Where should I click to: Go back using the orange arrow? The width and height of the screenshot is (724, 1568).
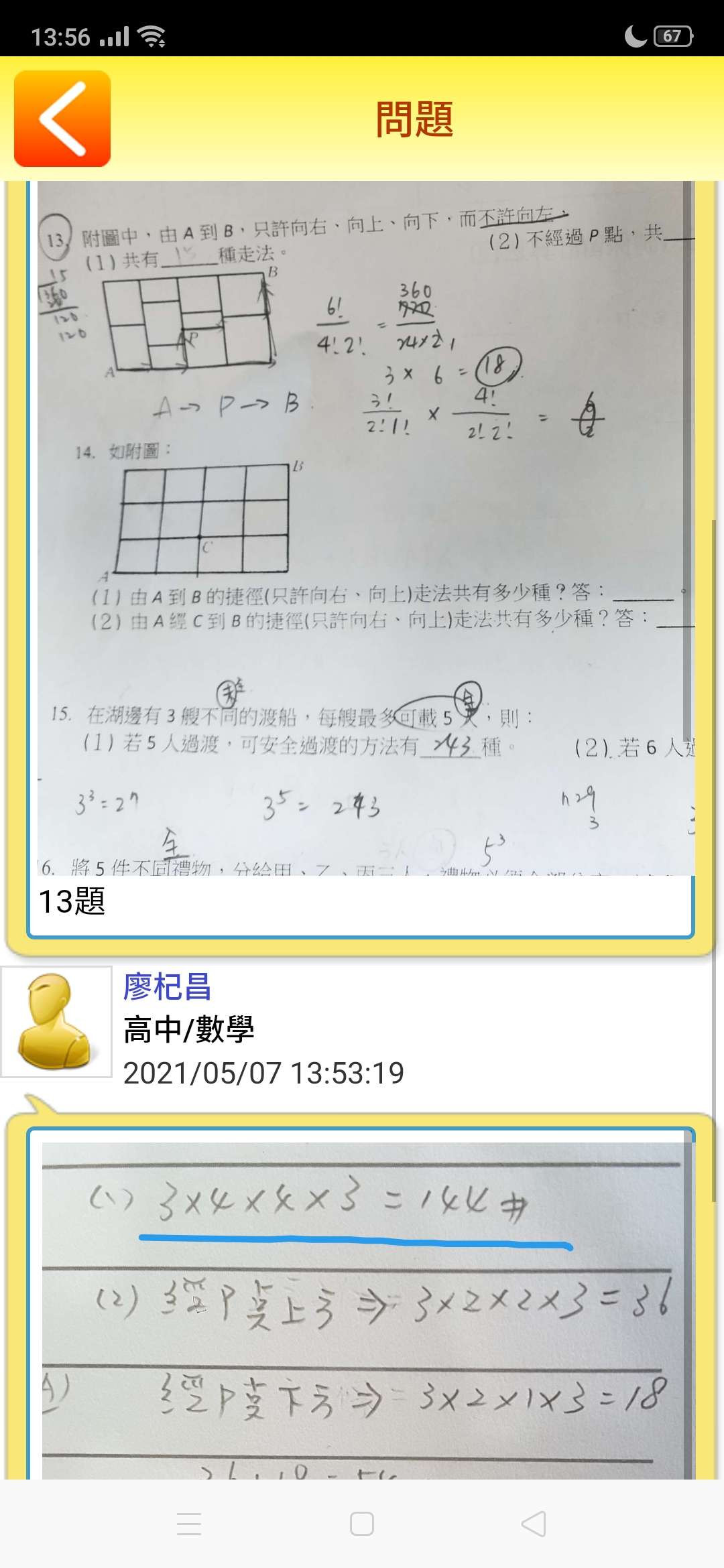(62, 119)
